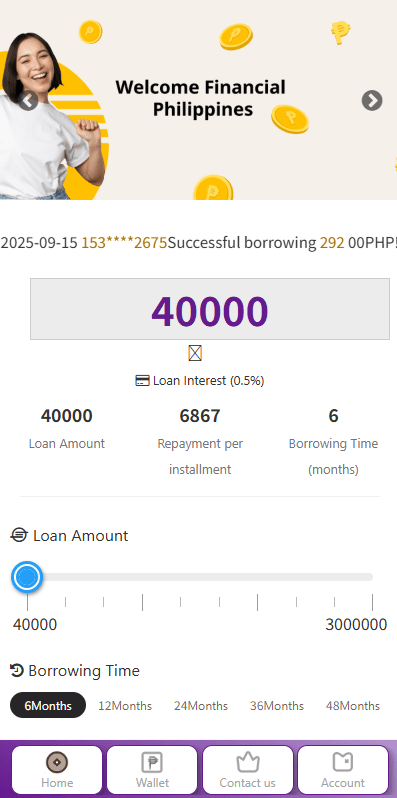Advance to the next banner slide

click(x=372, y=100)
